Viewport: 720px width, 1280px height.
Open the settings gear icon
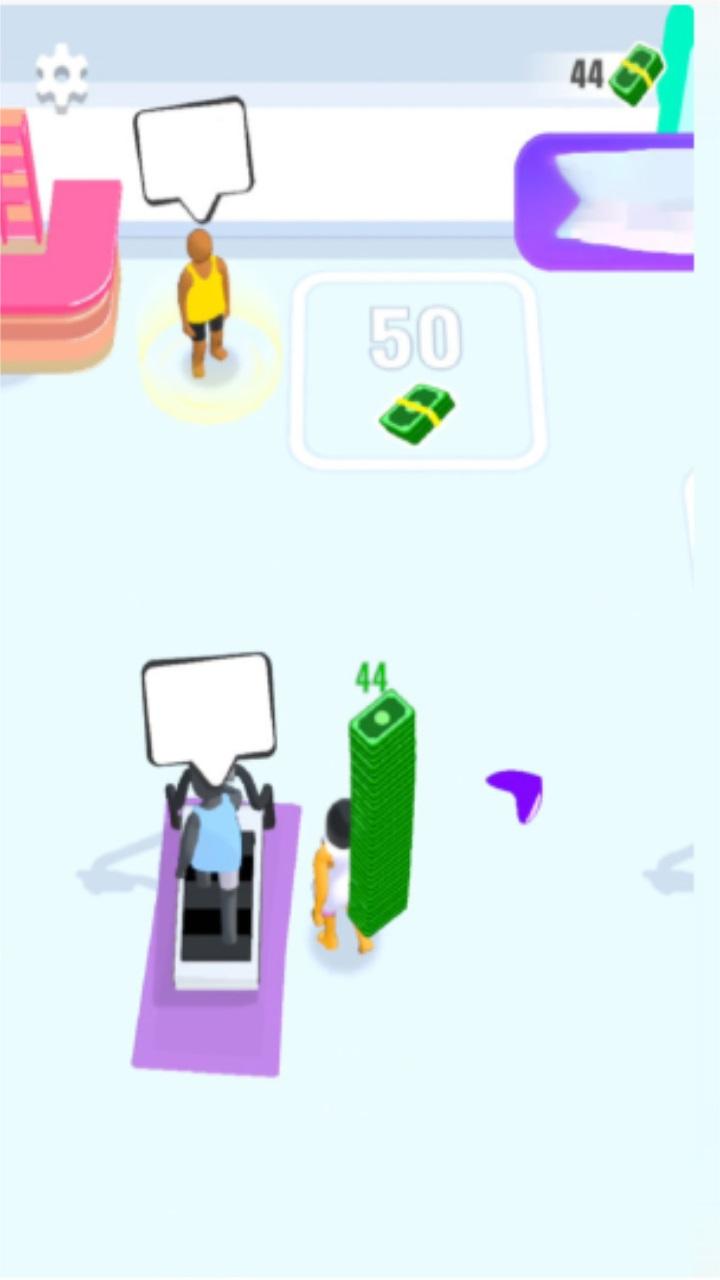click(62, 77)
